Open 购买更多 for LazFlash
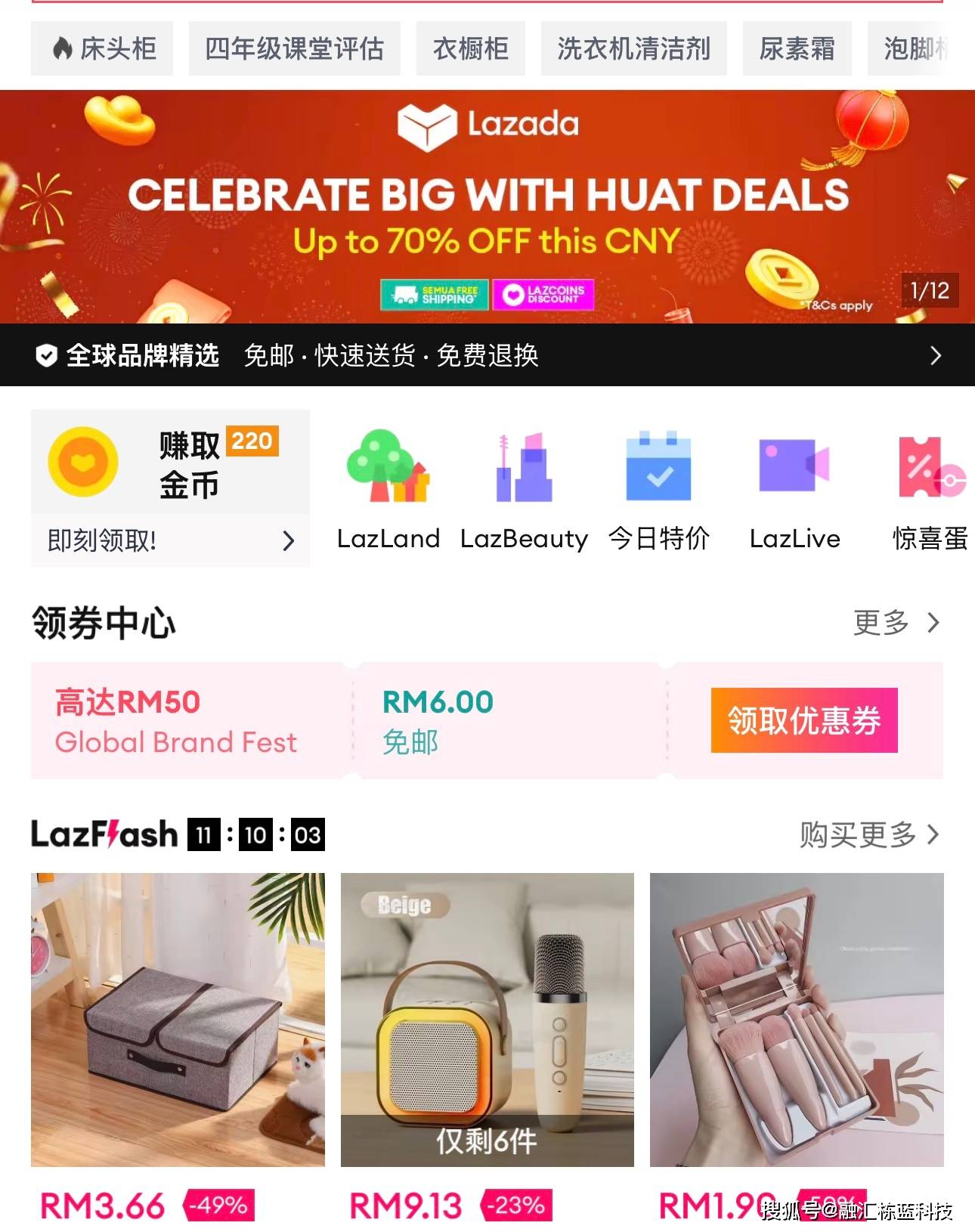975x1232 pixels. 869,834
